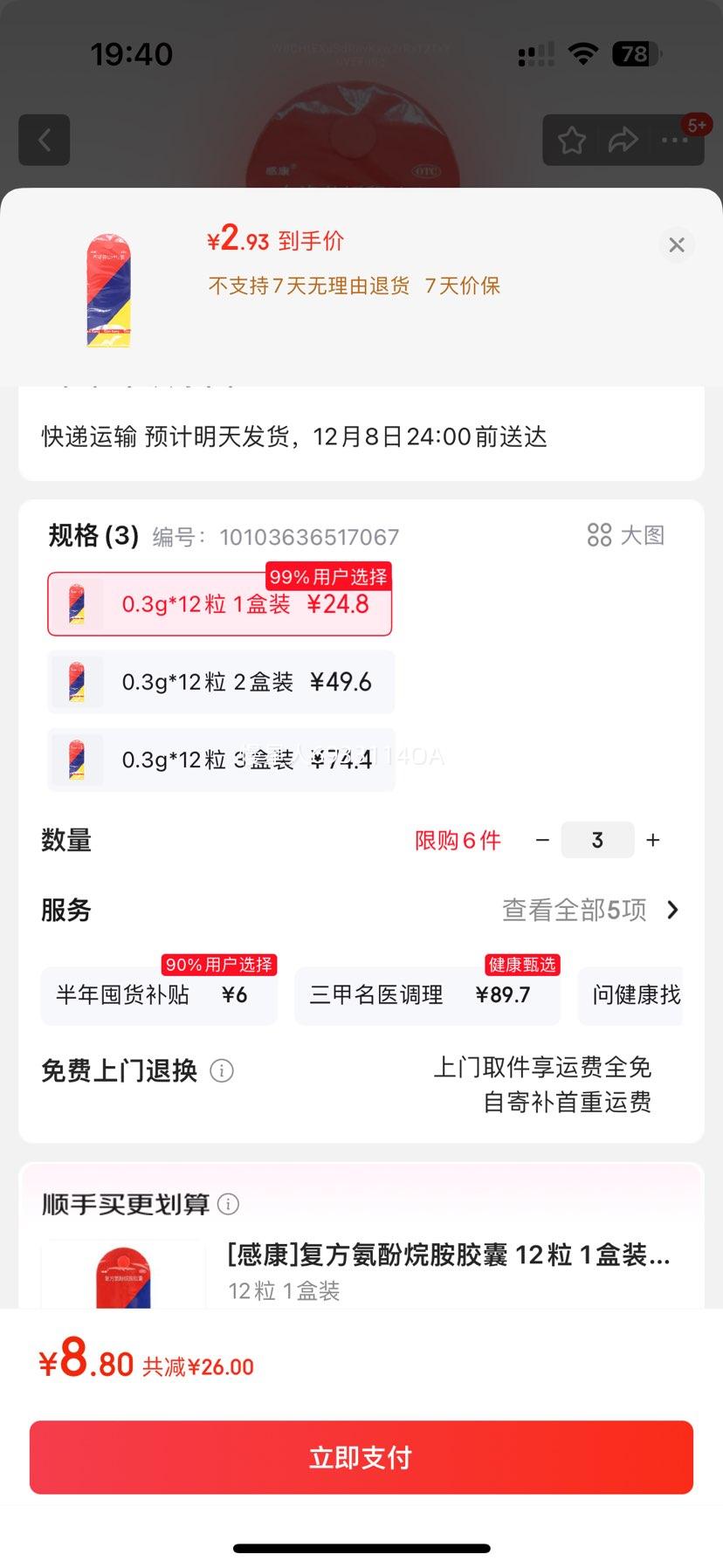Screen dimensions: 723x1568
Task: Open the product thumbnail in the sheet header
Action: (x=108, y=290)
